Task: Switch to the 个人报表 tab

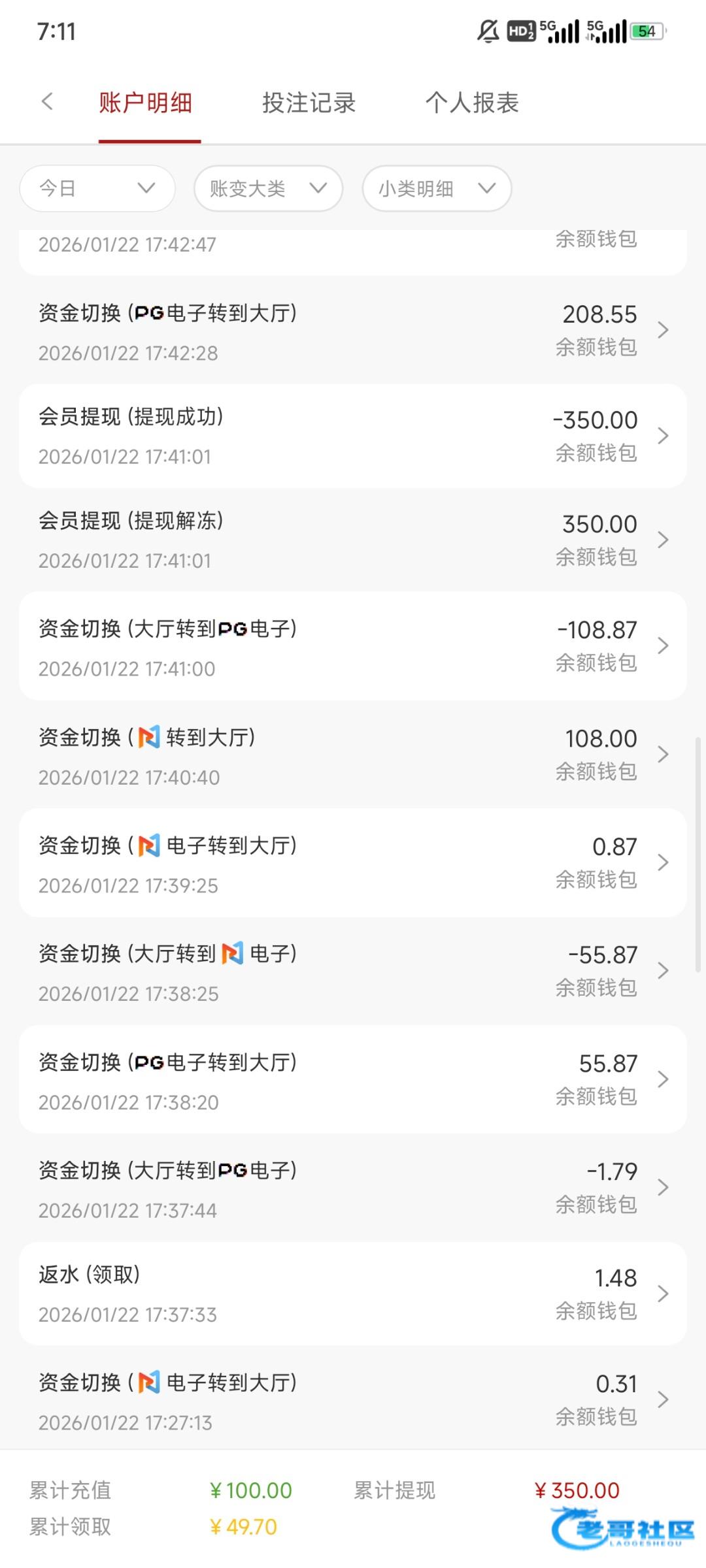Action: tap(472, 103)
